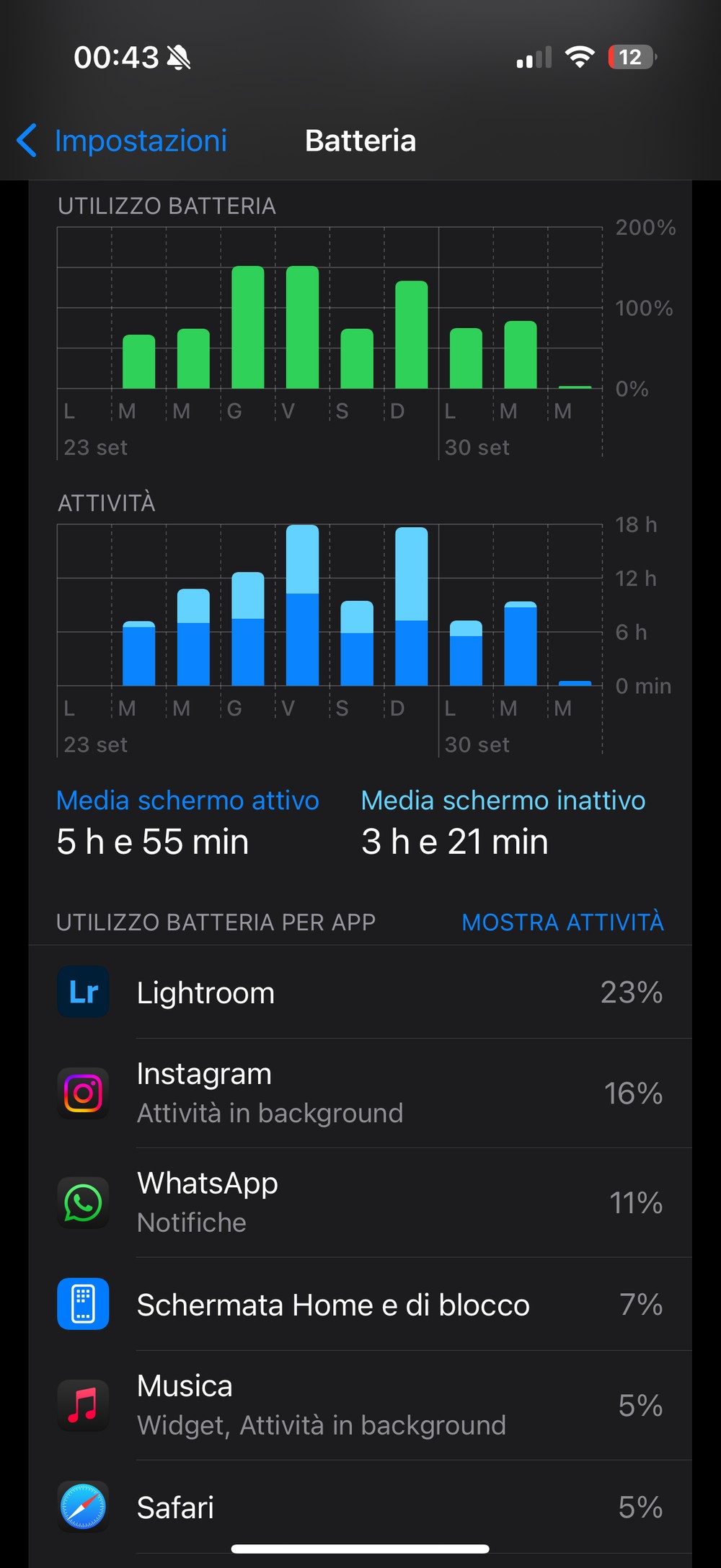721x1568 pixels.
Task: Open the Musica usage row
Action: 360,1405
